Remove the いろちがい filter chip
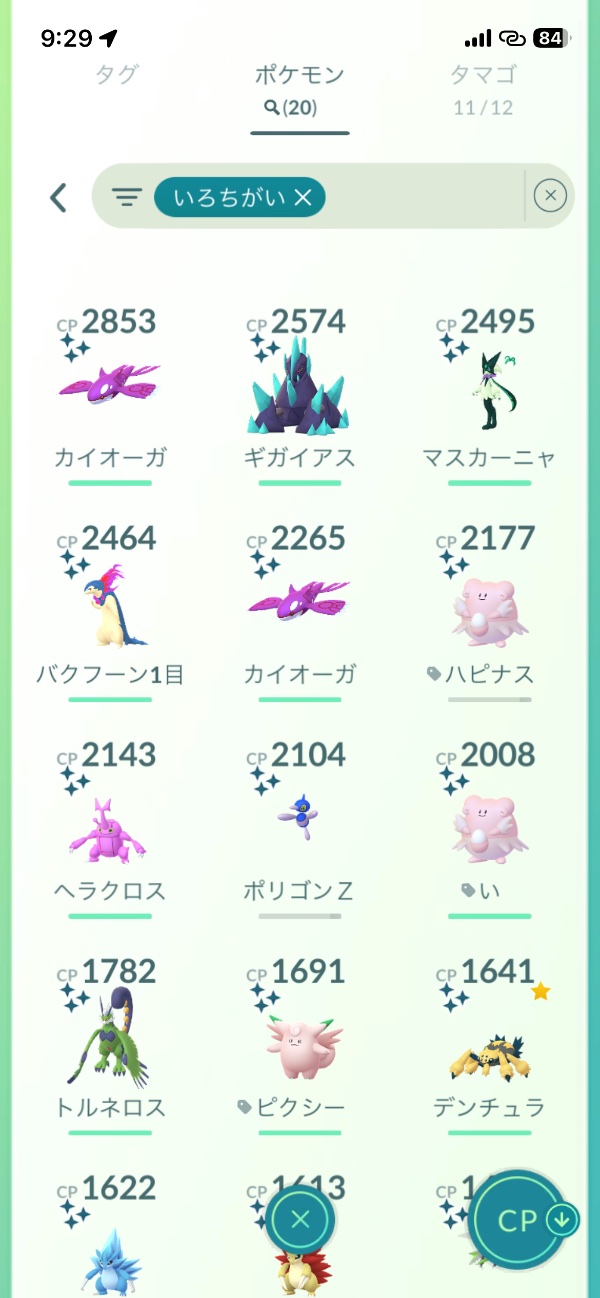The image size is (600, 1298). coord(303,198)
